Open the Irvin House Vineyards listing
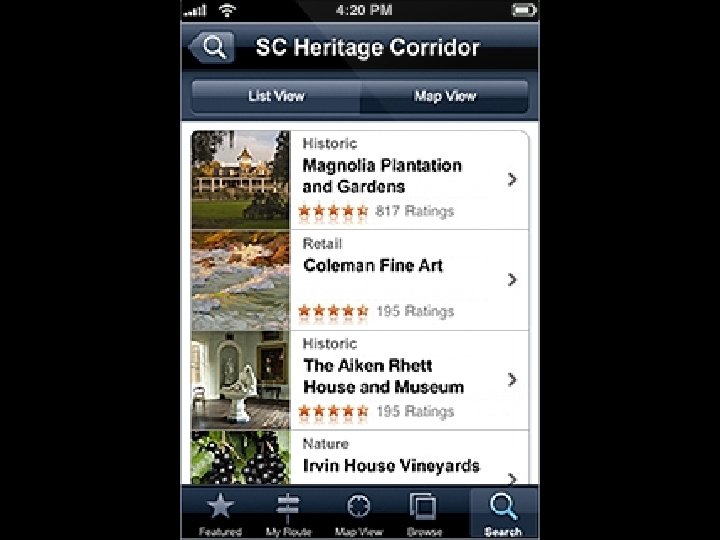The width and height of the screenshot is (720, 540). click(x=360, y=457)
